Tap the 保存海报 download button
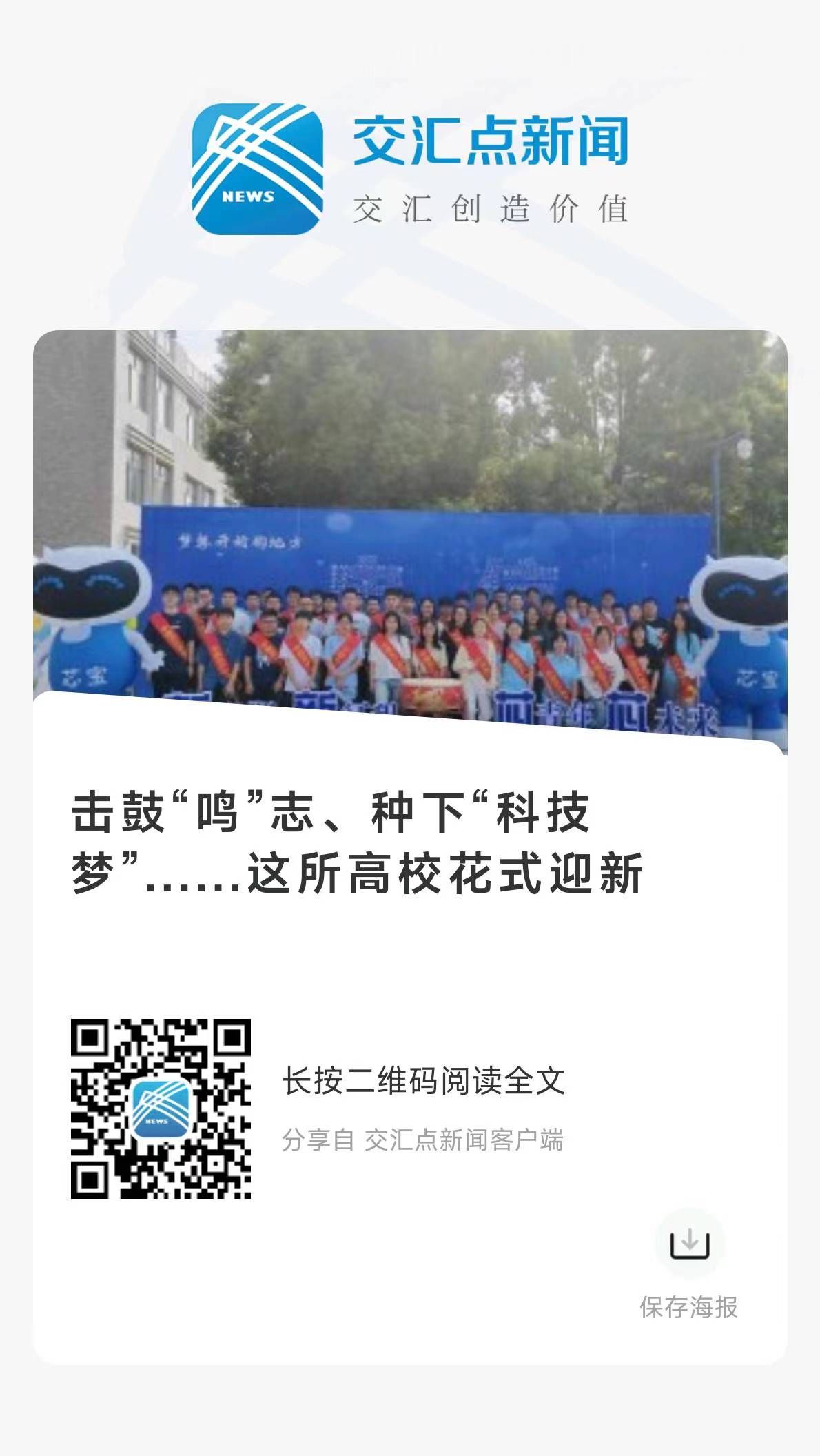This screenshot has width=820, height=1456. [x=689, y=1244]
